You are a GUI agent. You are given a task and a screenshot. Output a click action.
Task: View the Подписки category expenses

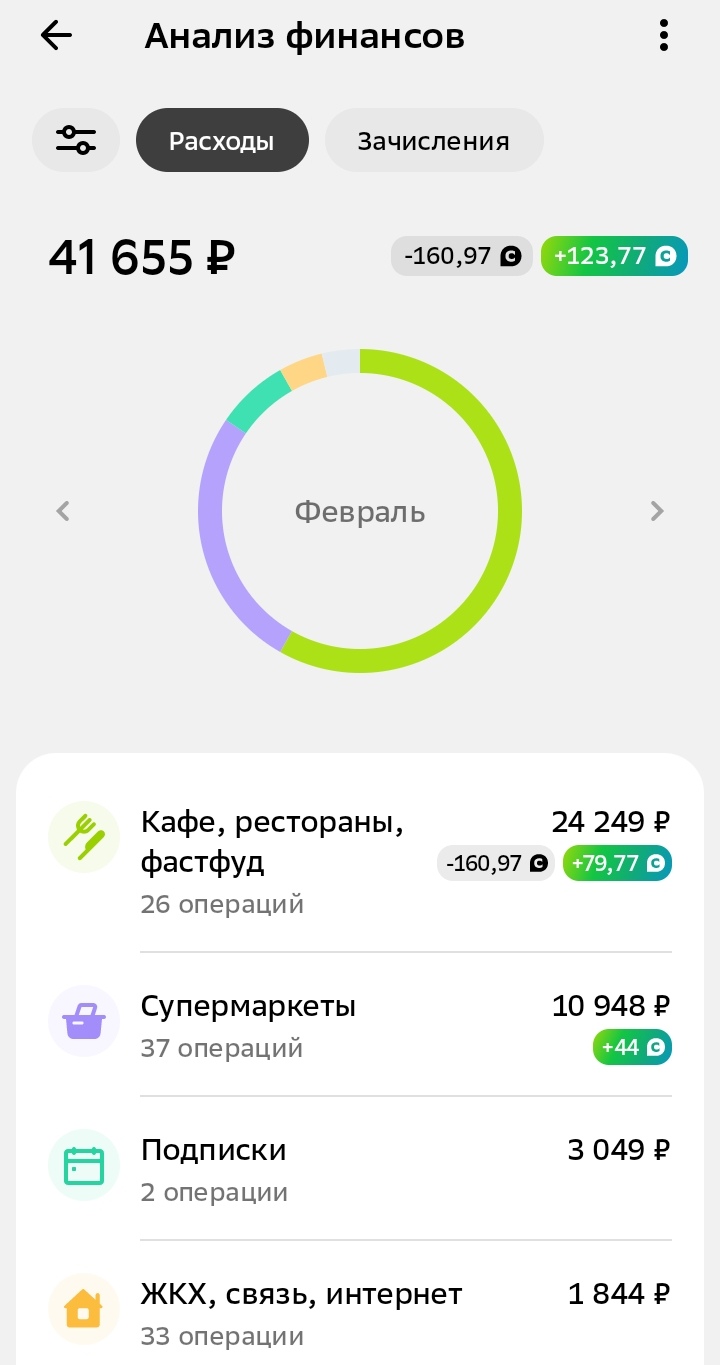[x=360, y=1168]
